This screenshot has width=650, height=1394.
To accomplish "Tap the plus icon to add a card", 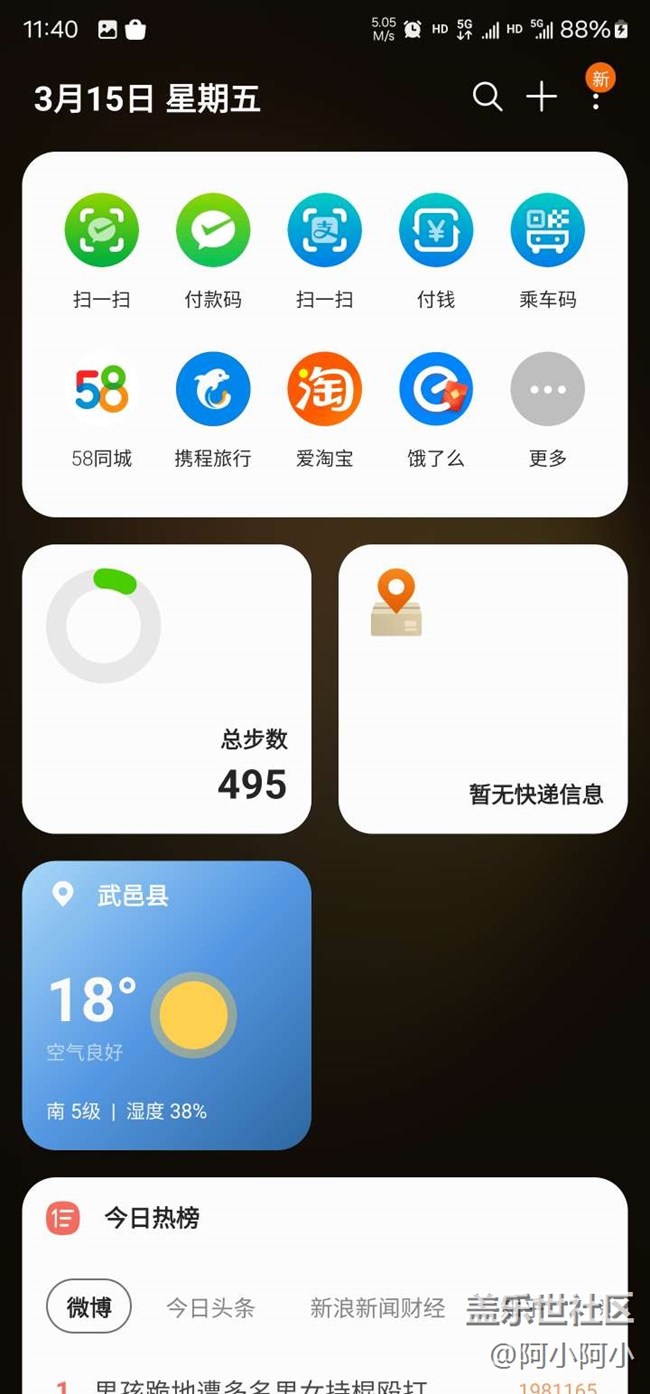I will tap(541, 97).
